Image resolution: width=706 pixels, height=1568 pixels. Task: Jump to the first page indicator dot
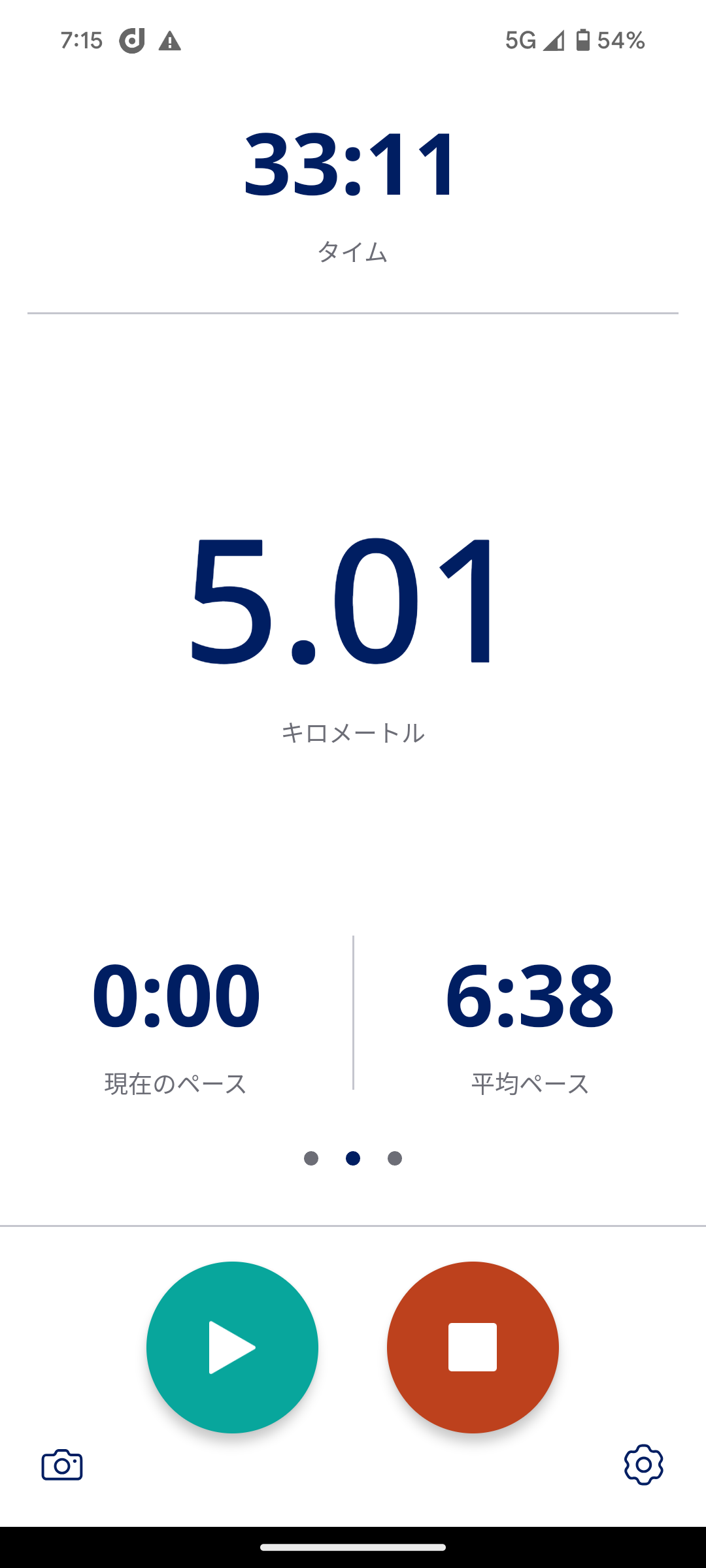pos(311,1158)
